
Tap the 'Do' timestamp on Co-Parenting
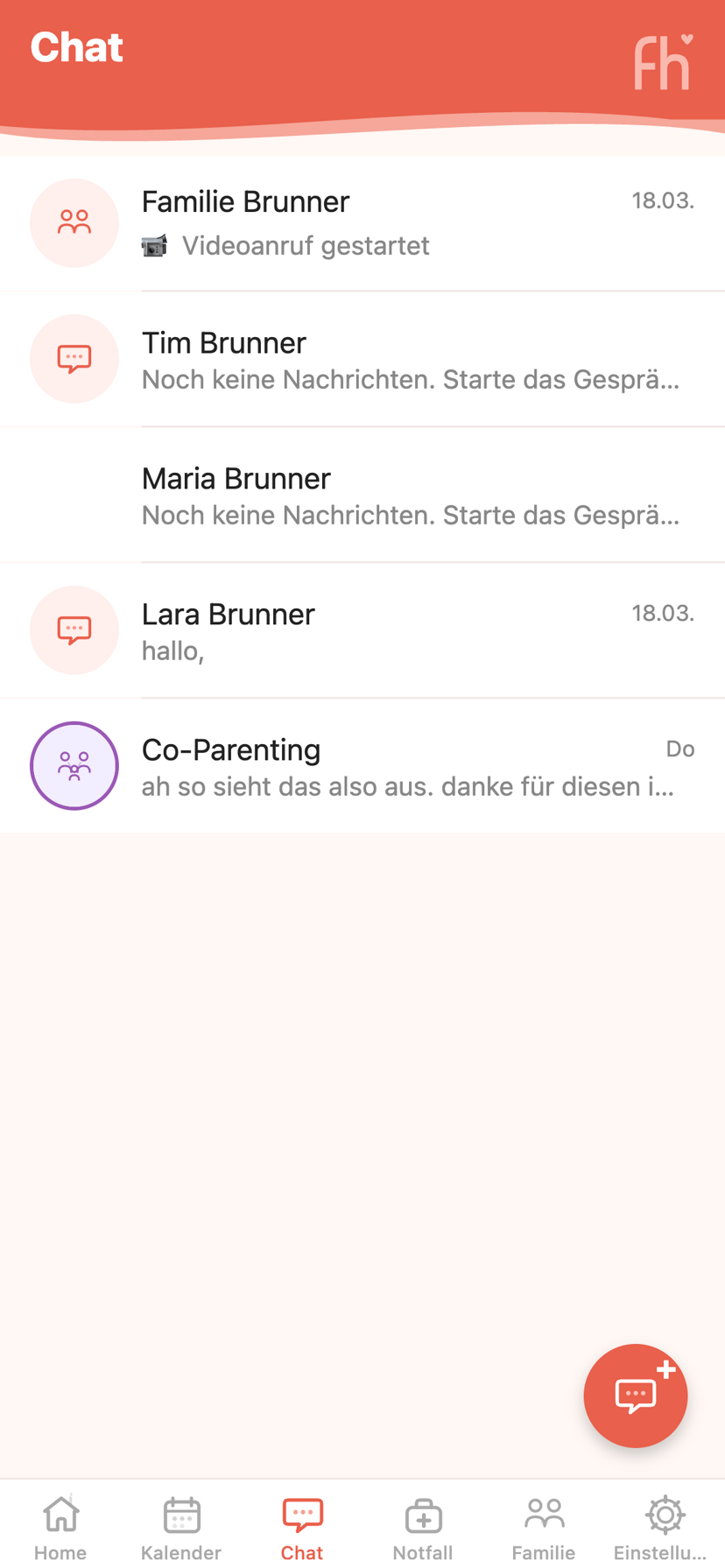pos(680,749)
